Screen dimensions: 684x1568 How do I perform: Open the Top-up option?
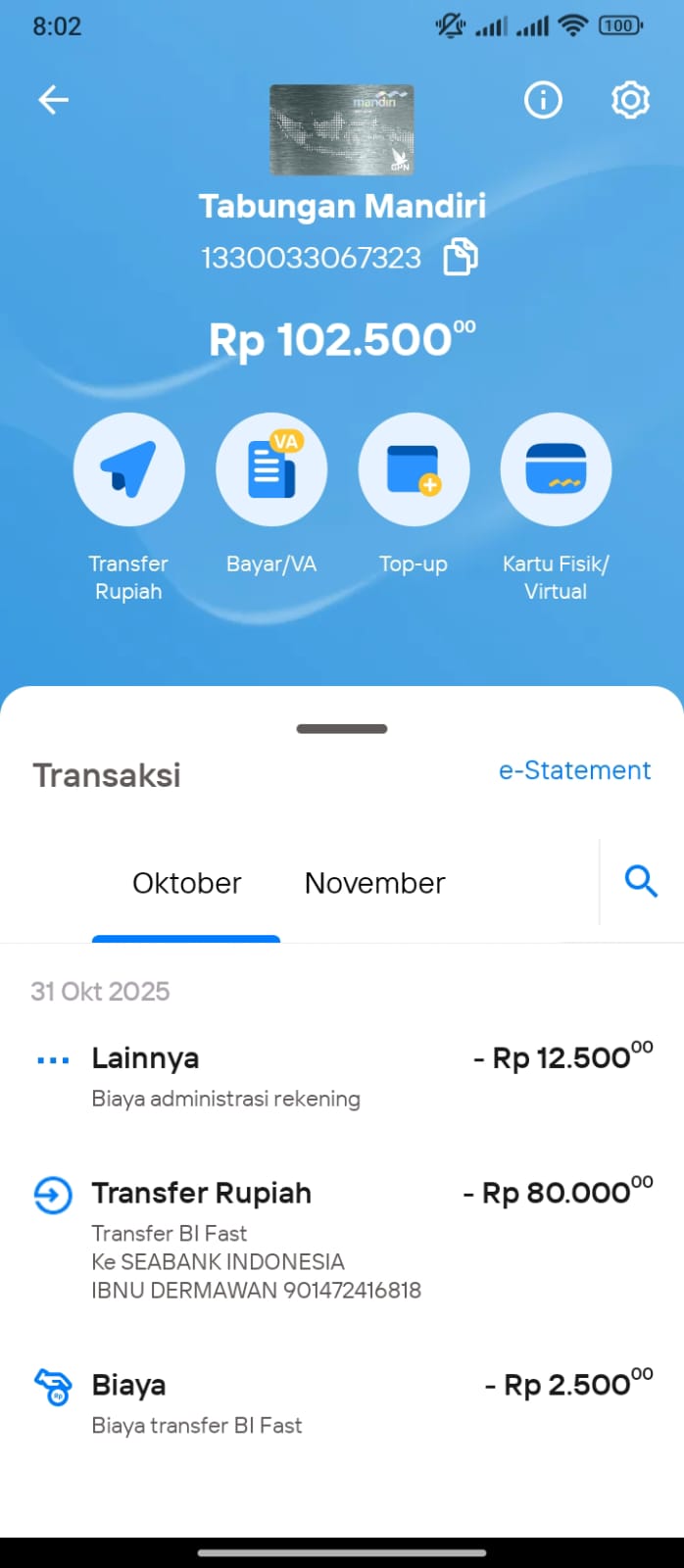414,470
